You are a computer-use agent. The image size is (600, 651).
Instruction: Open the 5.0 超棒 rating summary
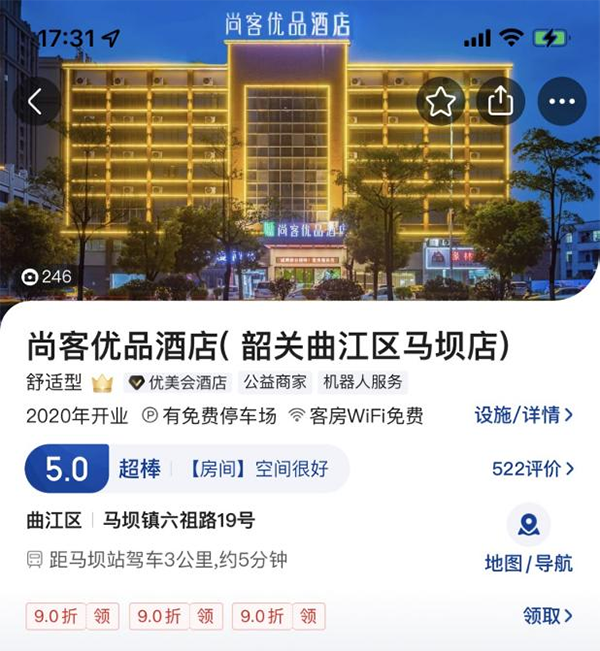coord(187,469)
